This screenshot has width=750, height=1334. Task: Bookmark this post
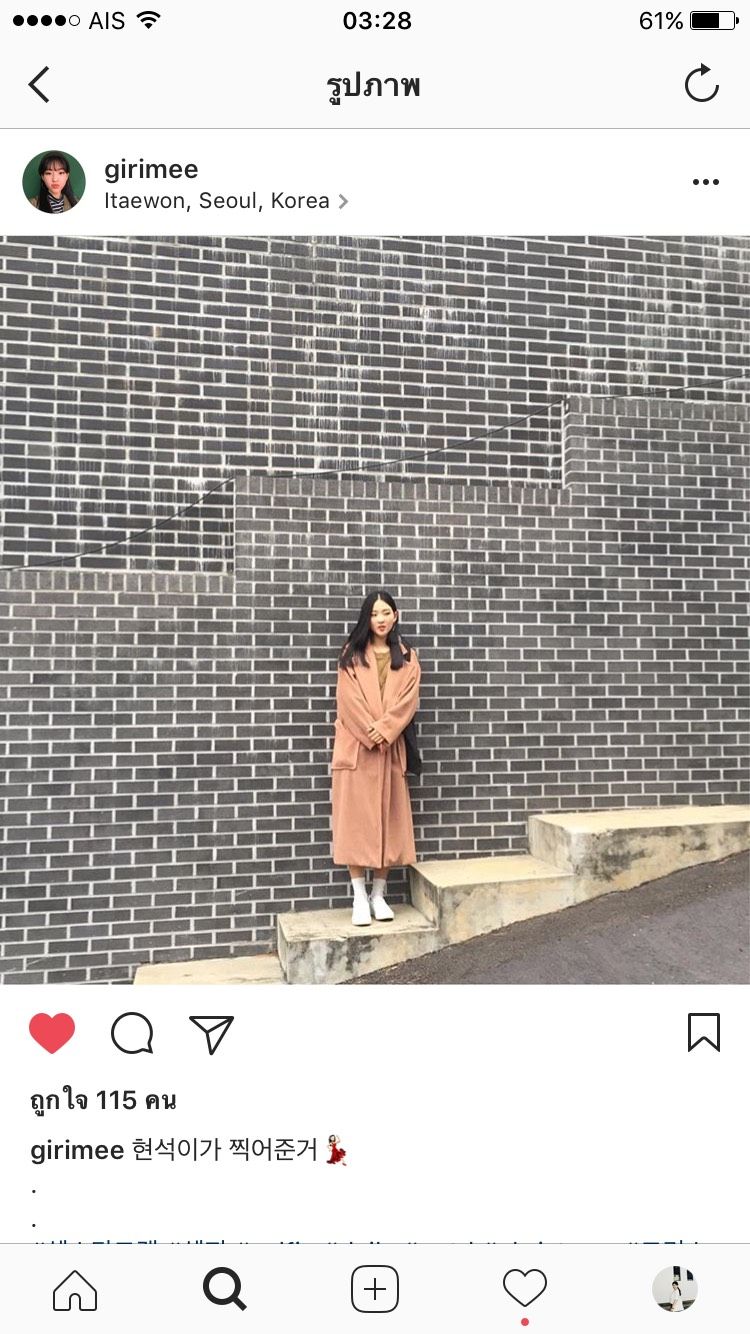703,1033
